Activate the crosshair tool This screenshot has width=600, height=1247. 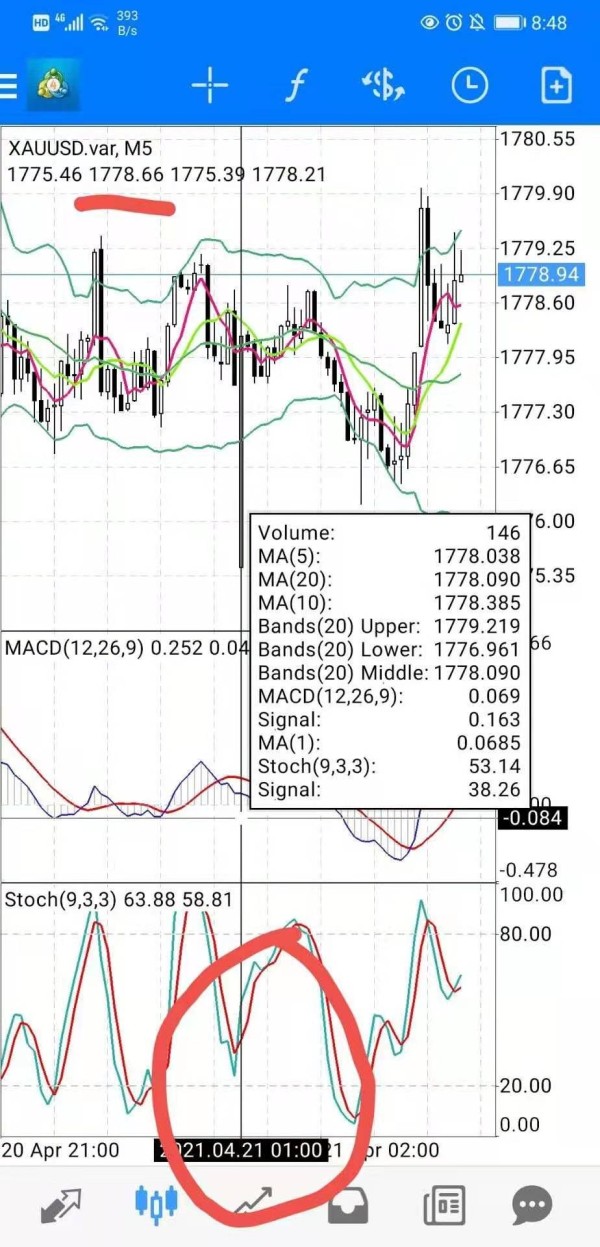(210, 86)
